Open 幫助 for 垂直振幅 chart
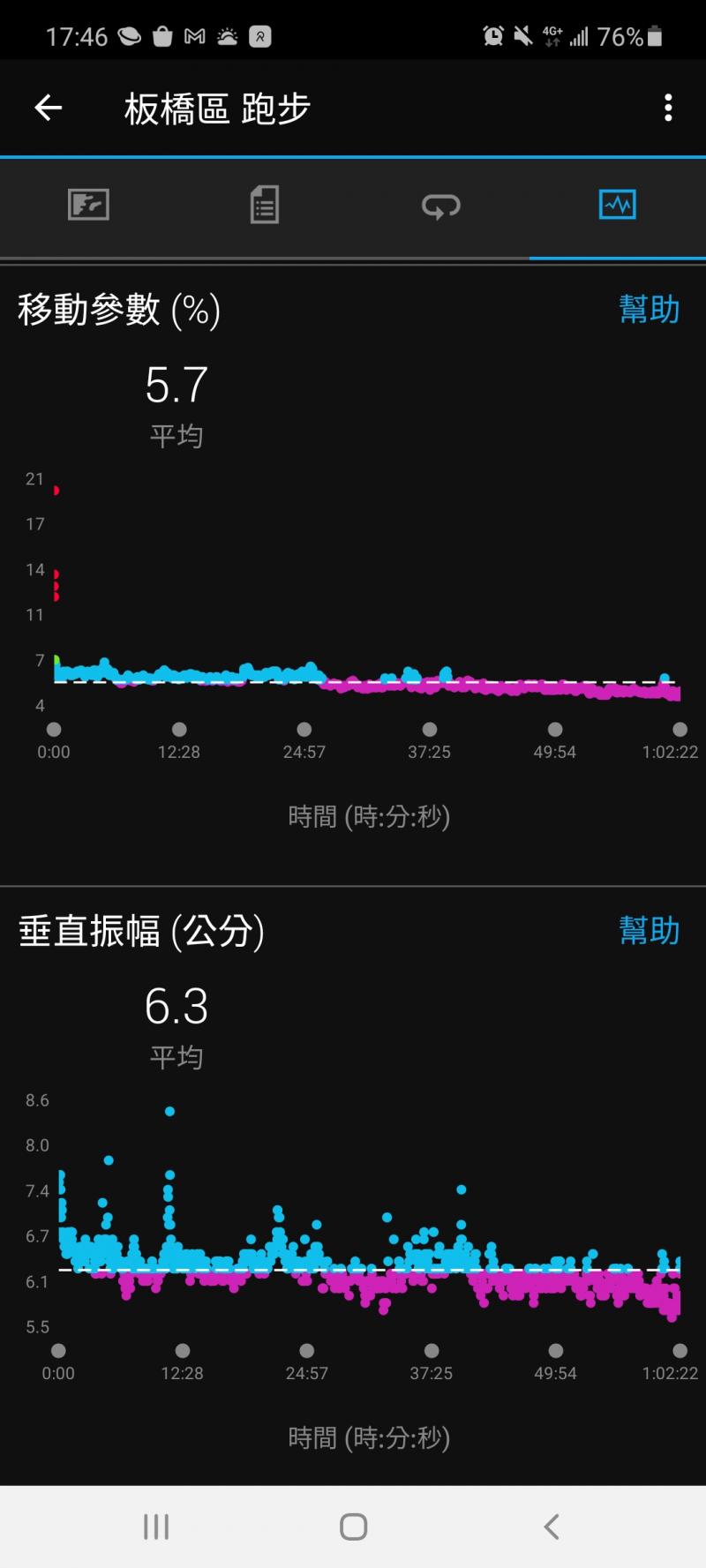Viewport: 706px width, 1568px height. [649, 931]
